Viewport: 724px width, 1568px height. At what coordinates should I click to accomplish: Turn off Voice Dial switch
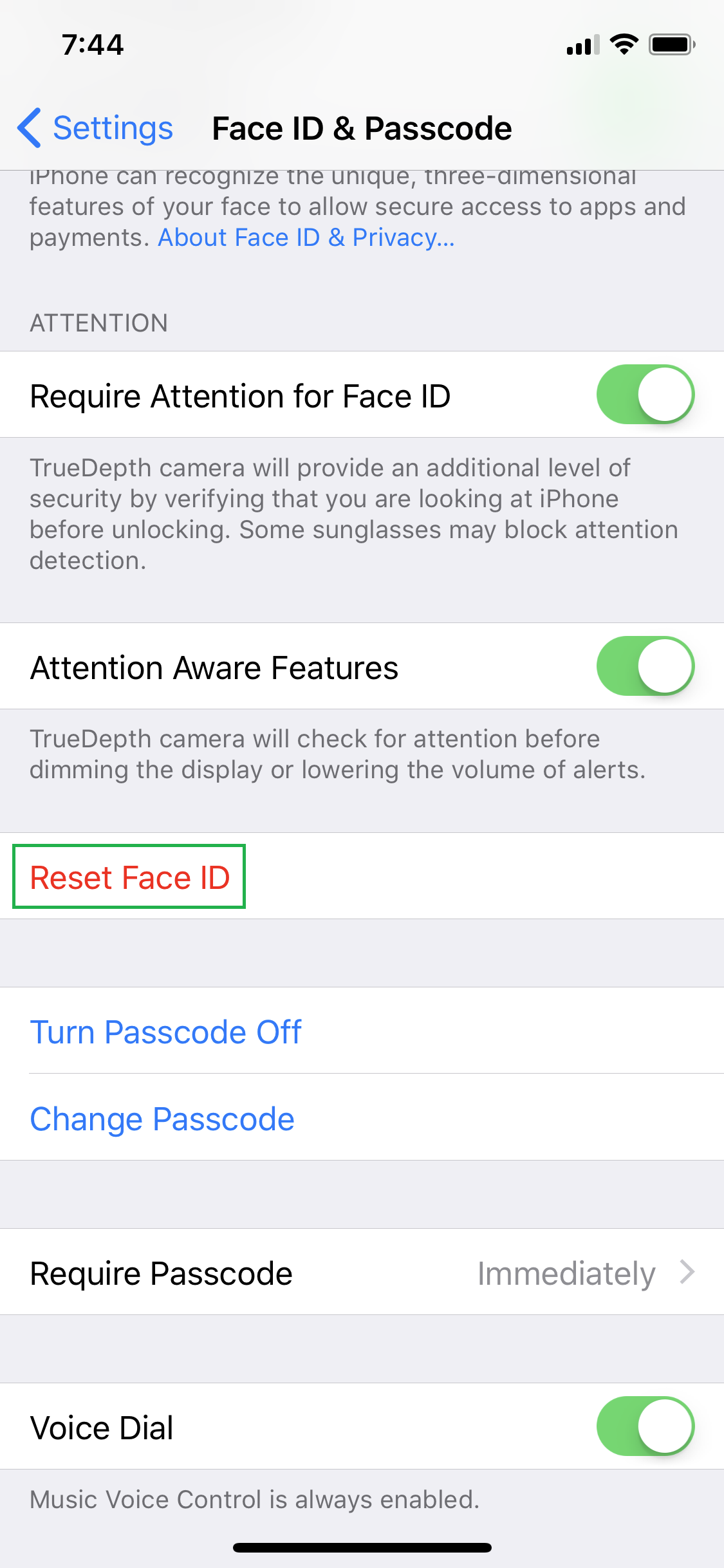point(645,1426)
